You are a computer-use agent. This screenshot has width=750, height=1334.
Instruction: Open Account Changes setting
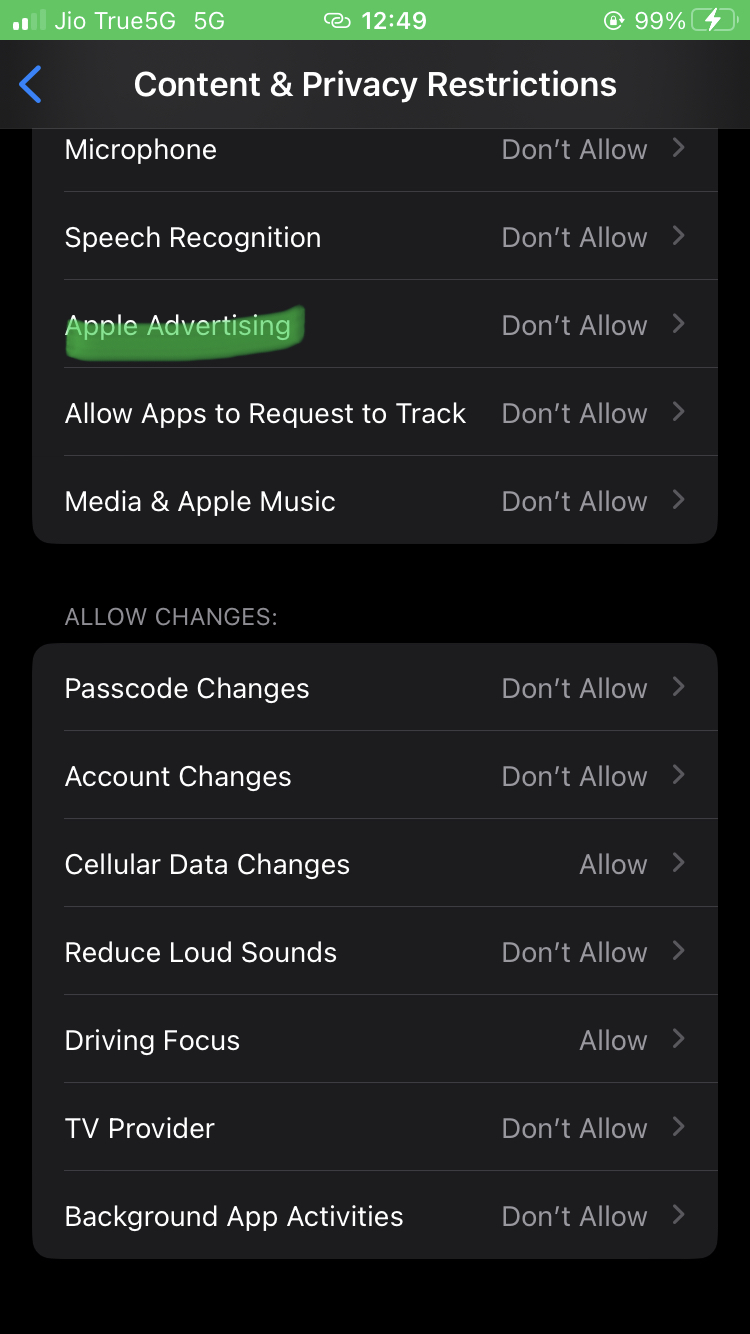tap(375, 775)
